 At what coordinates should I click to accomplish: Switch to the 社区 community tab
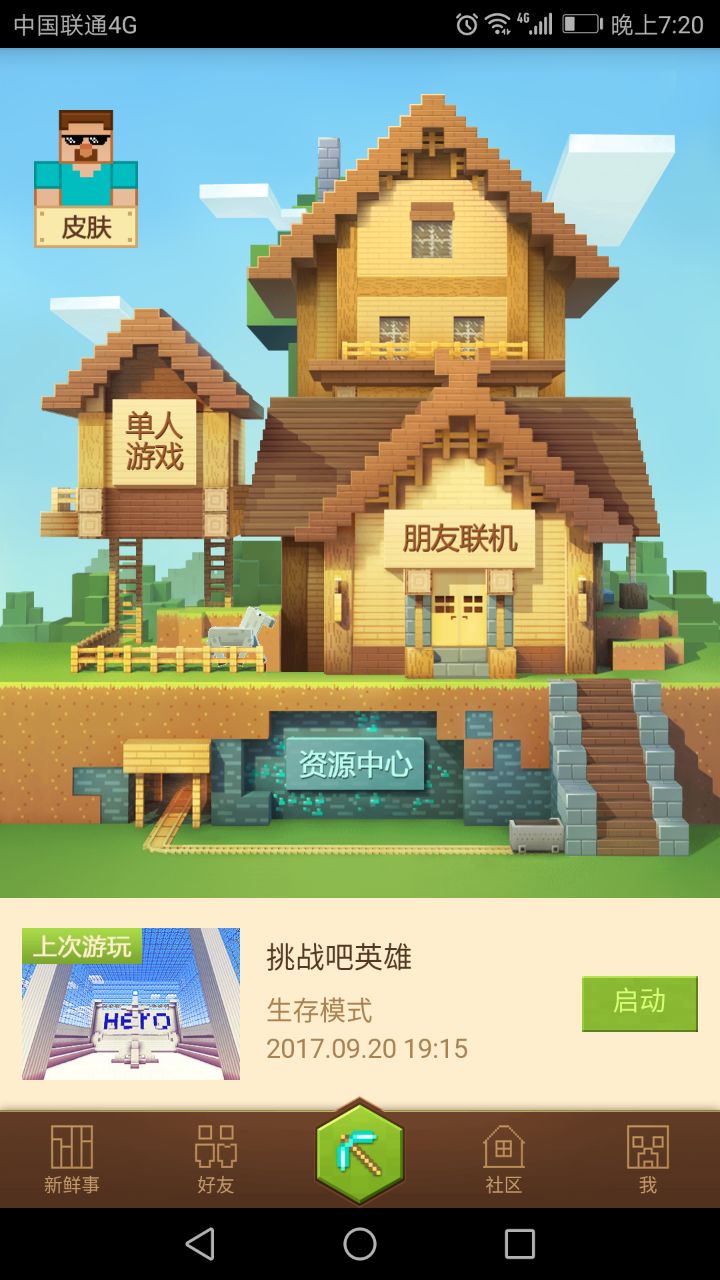(x=503, y=1160)
